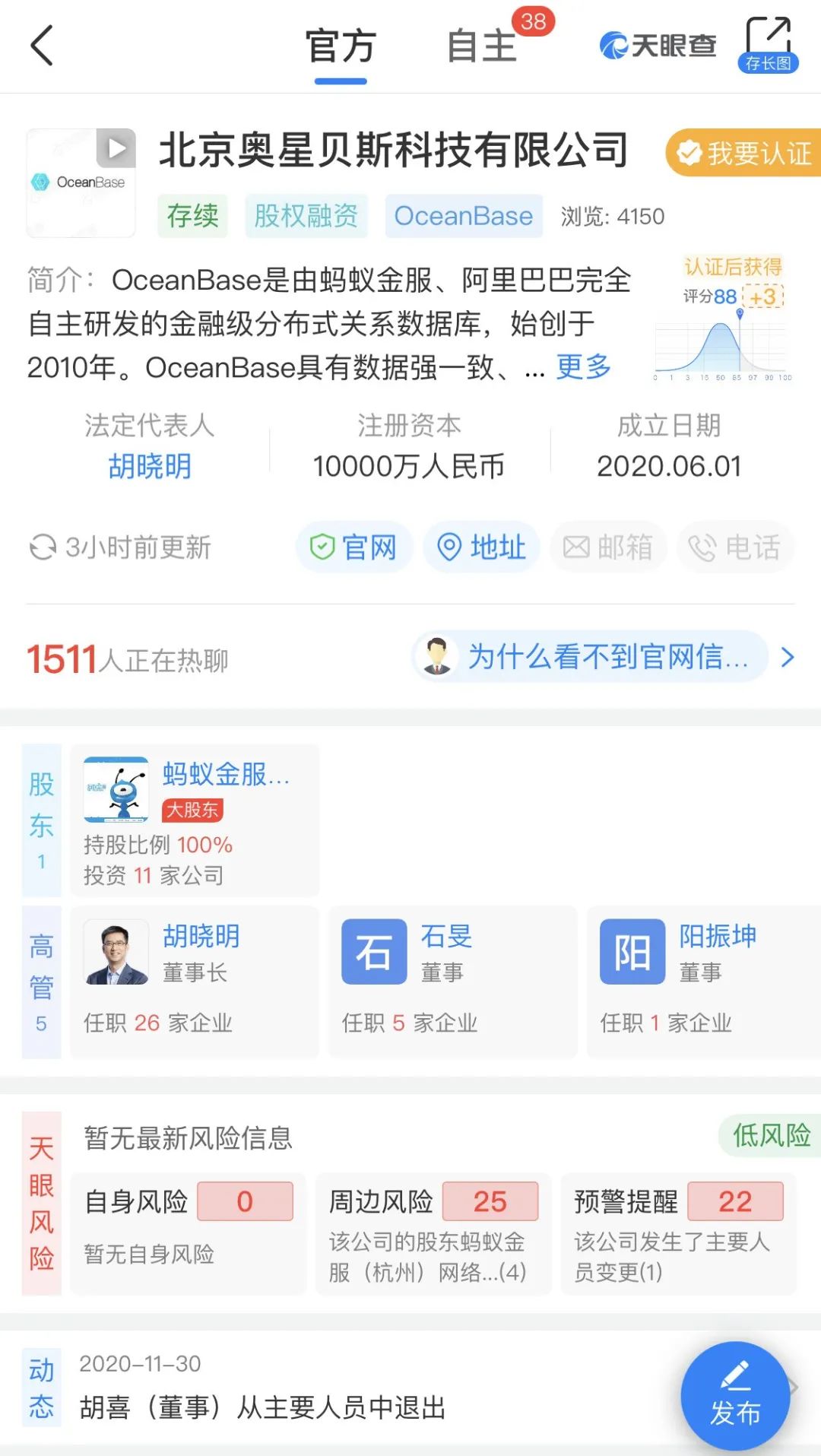The width and height of the screenshot is (821, 1456).
Task: Play the company logo video
Action: coord(116,148)
